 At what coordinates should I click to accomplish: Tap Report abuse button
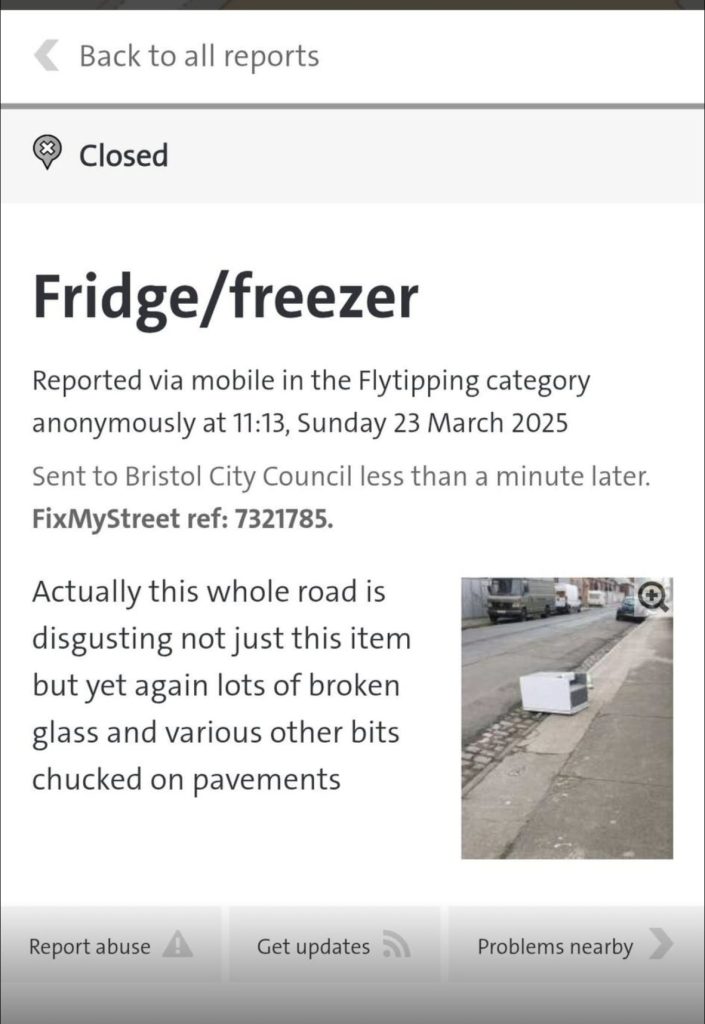point(110,946)
